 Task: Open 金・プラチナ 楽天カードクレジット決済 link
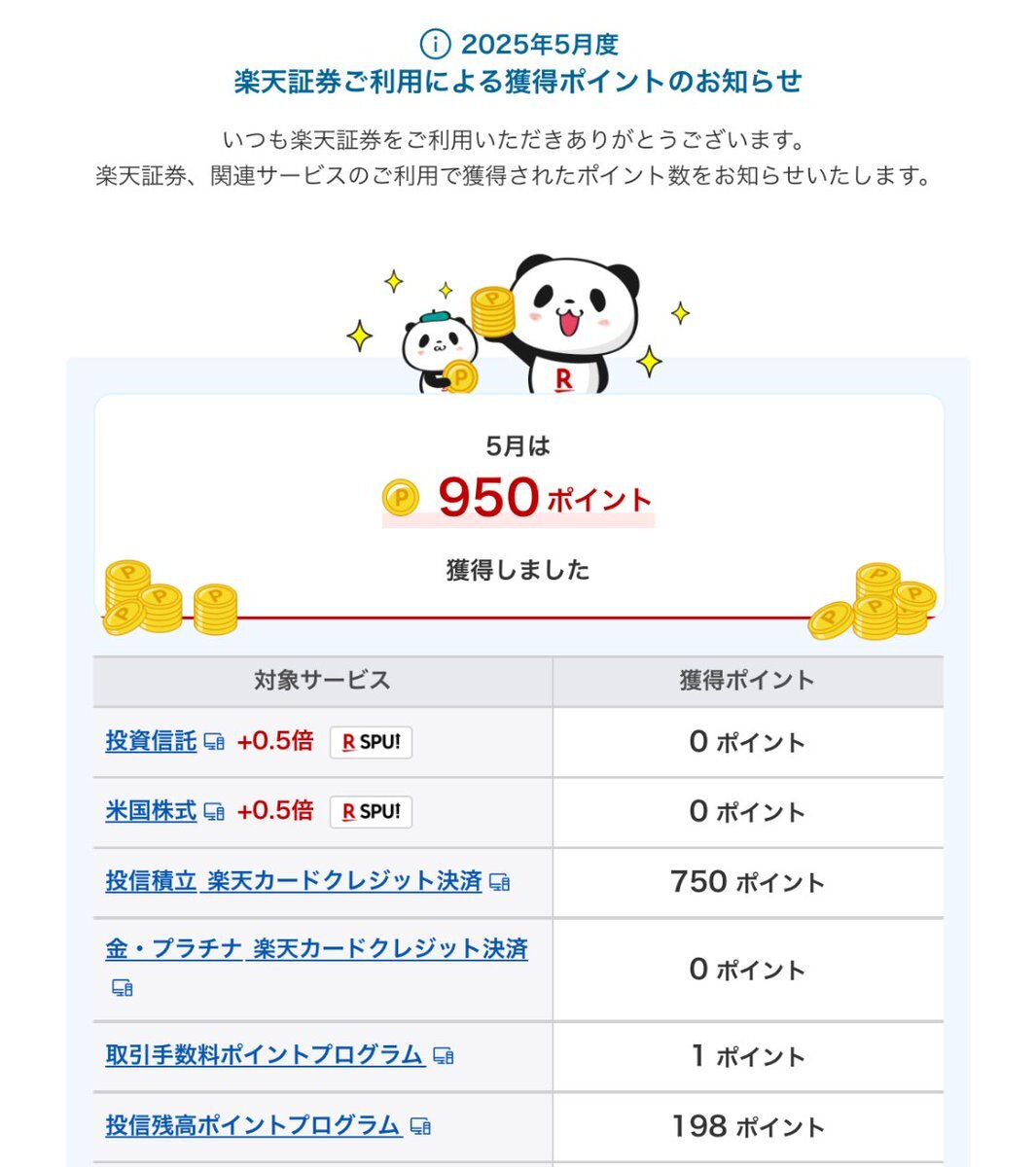[316, 949]
